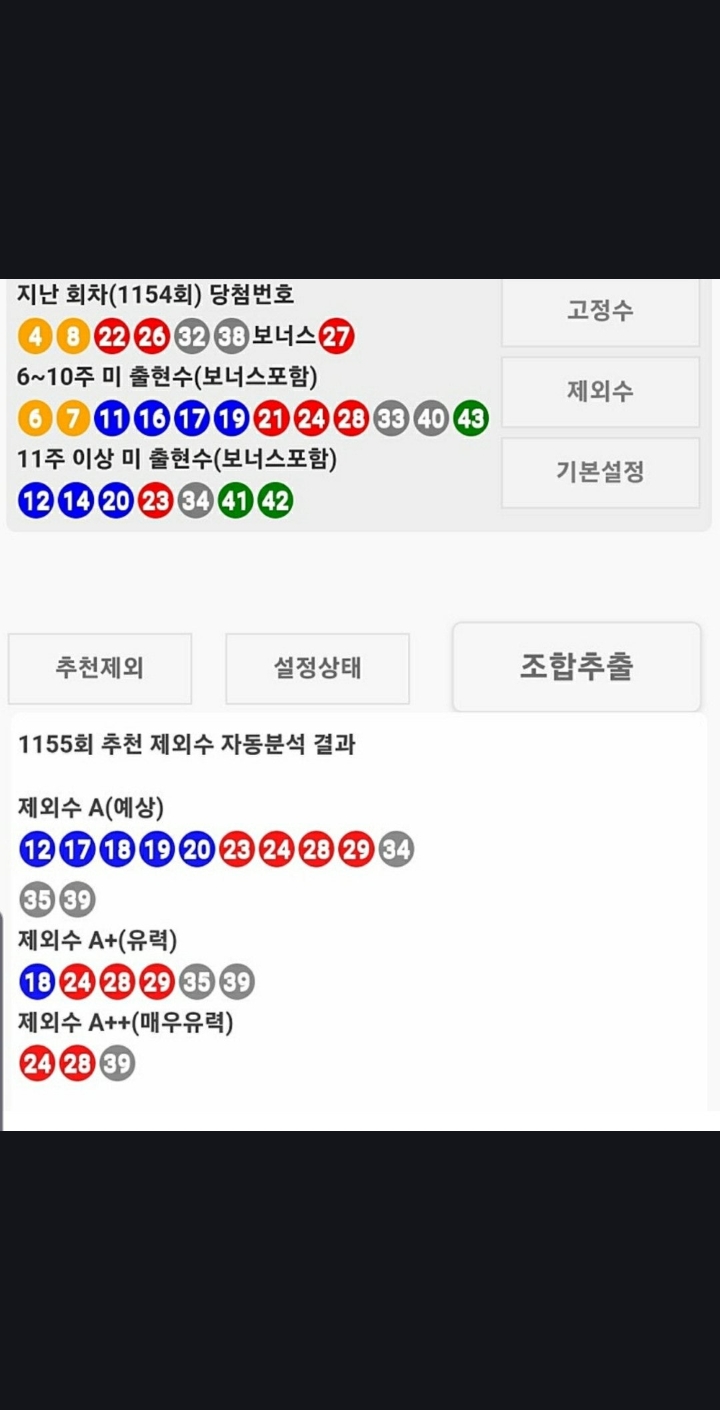720x1410 pixels.
Task: Run 조합추출 combination extraction
Action: (576, 667)
